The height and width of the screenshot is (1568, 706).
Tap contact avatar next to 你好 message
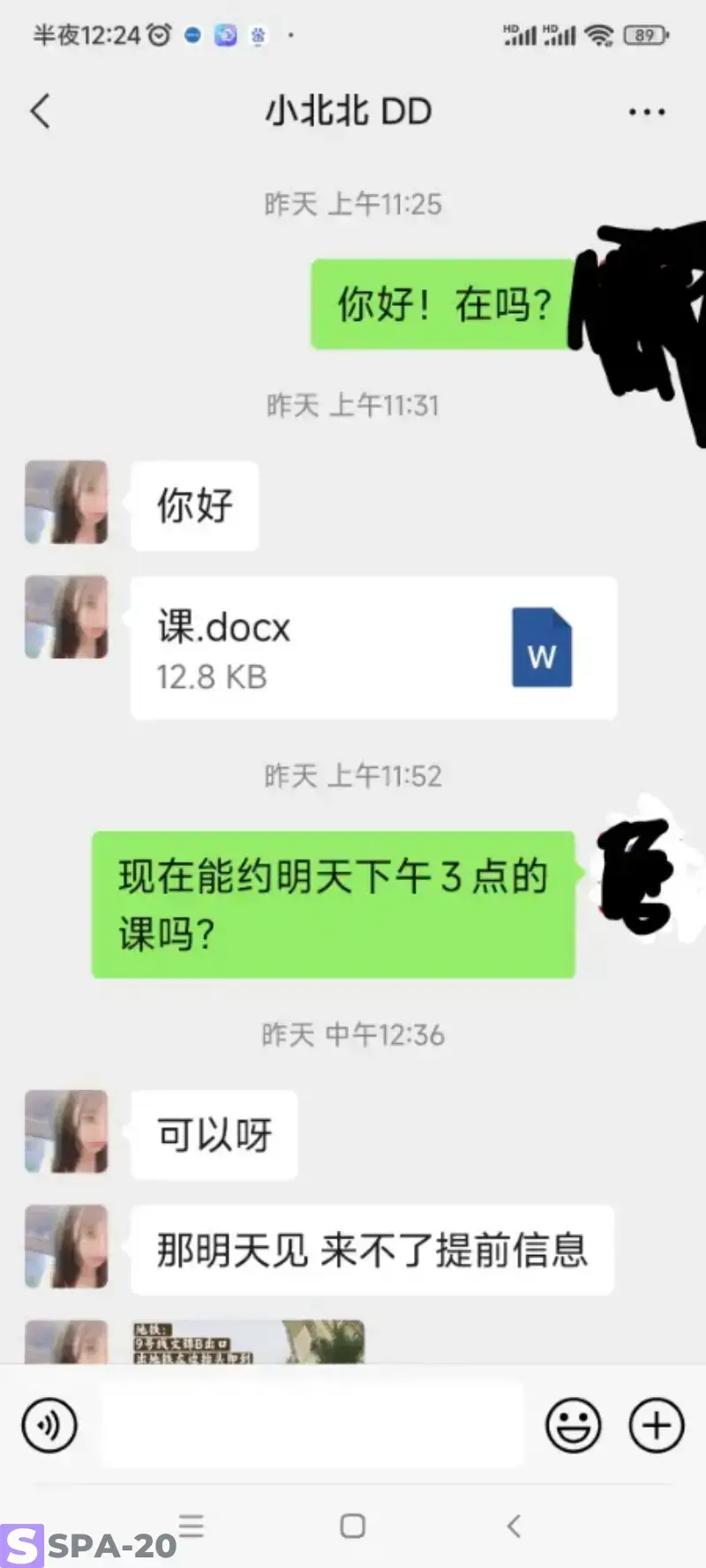(x=66, y=502)
